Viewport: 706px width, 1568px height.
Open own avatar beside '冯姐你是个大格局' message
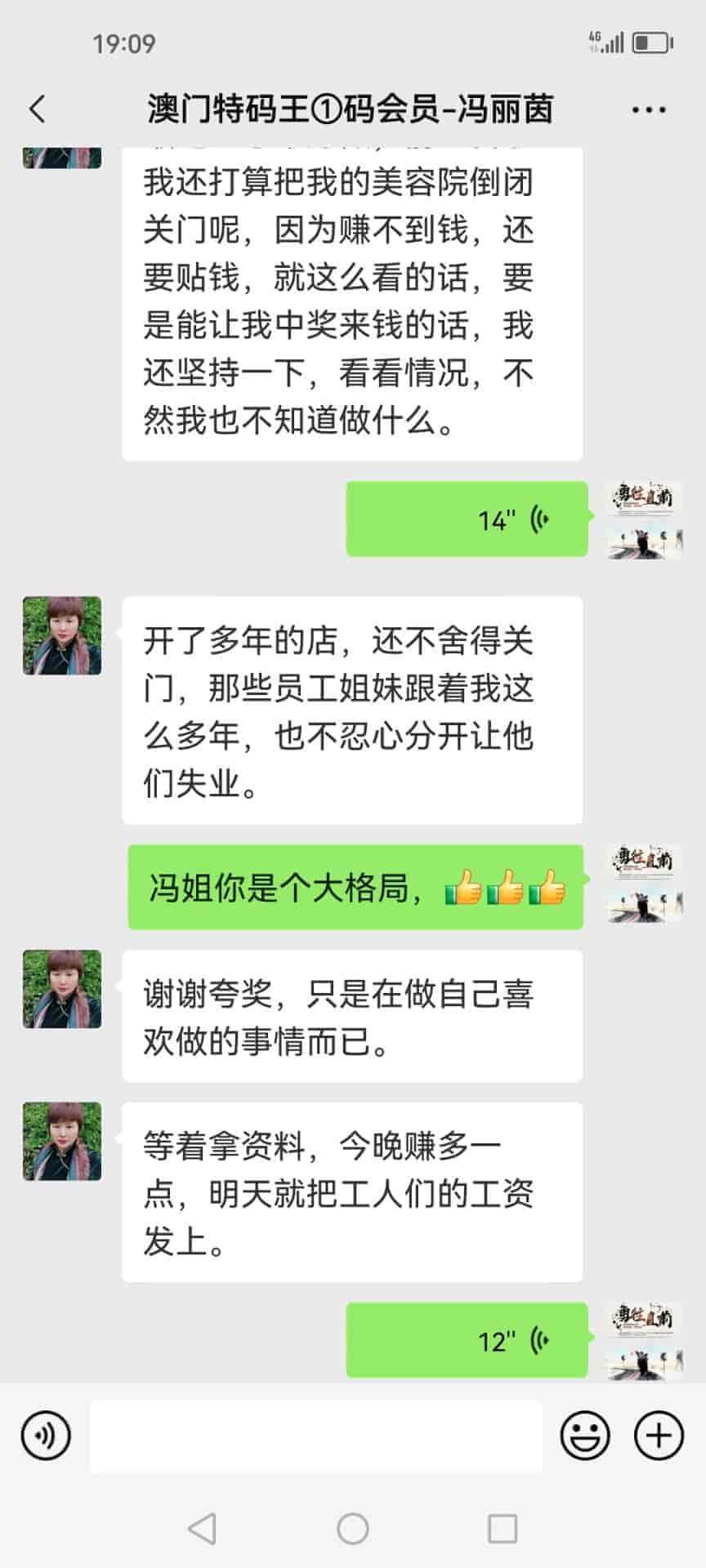click(x=645, y=884)
